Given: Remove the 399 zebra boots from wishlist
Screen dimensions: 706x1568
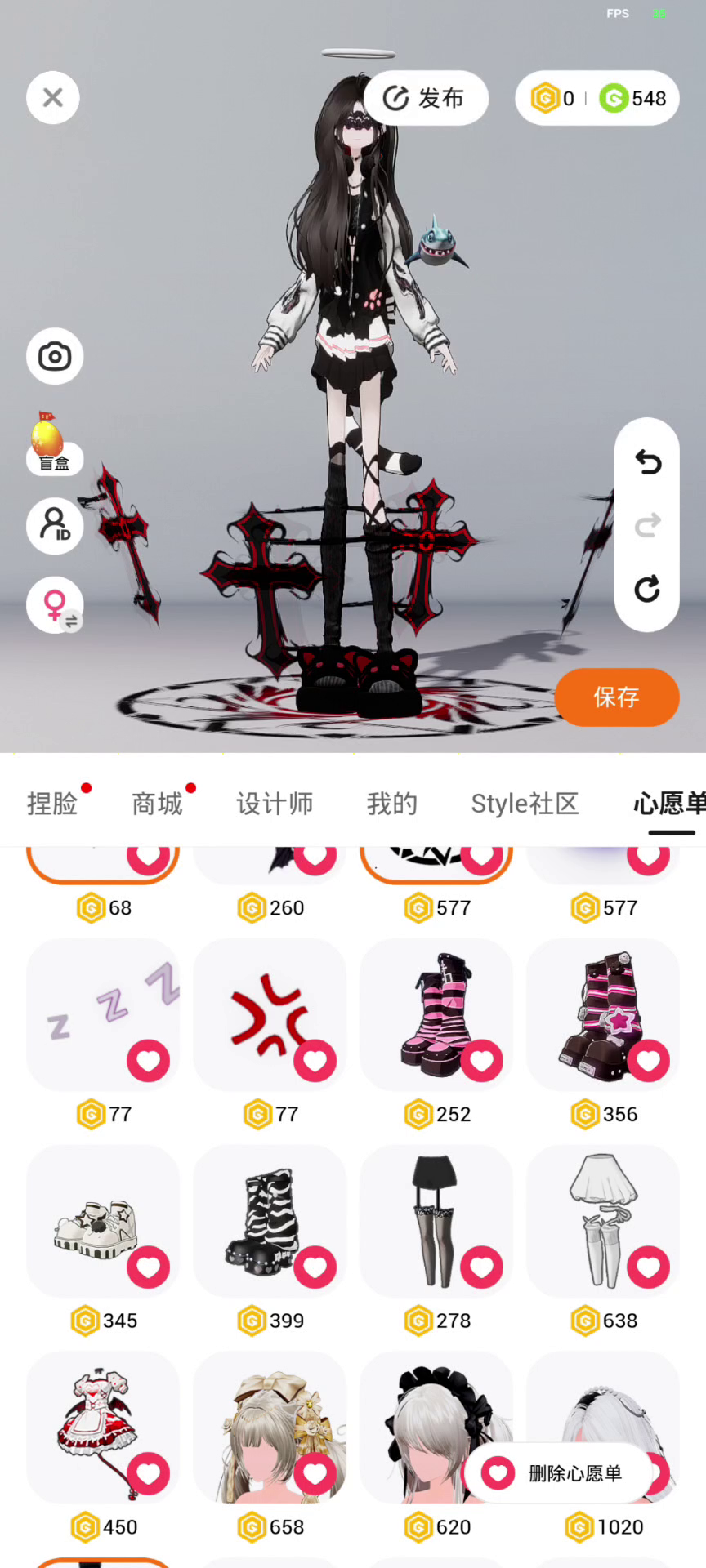Looking at the screenshot, I should 315,1267.
